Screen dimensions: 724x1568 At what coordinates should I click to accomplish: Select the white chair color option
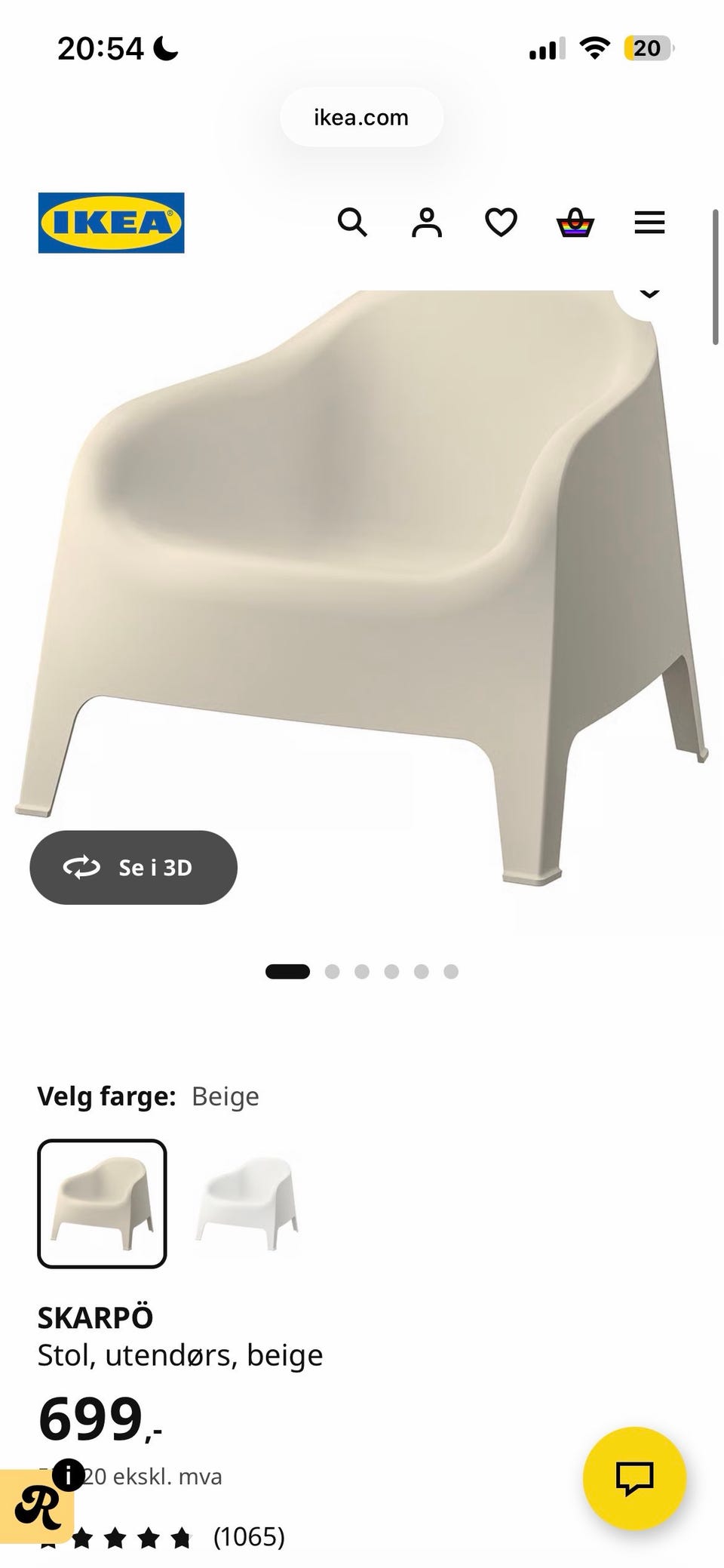click(x=247, y=1204)
